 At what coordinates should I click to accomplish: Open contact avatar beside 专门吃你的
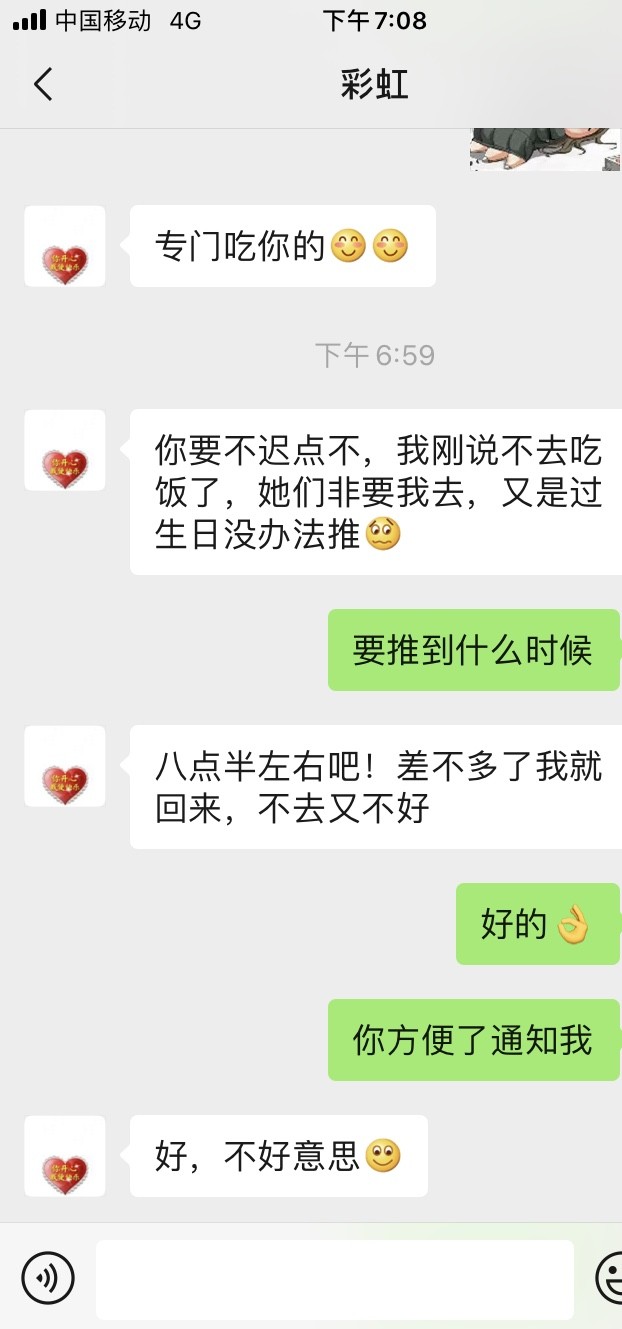pos(65,246)
